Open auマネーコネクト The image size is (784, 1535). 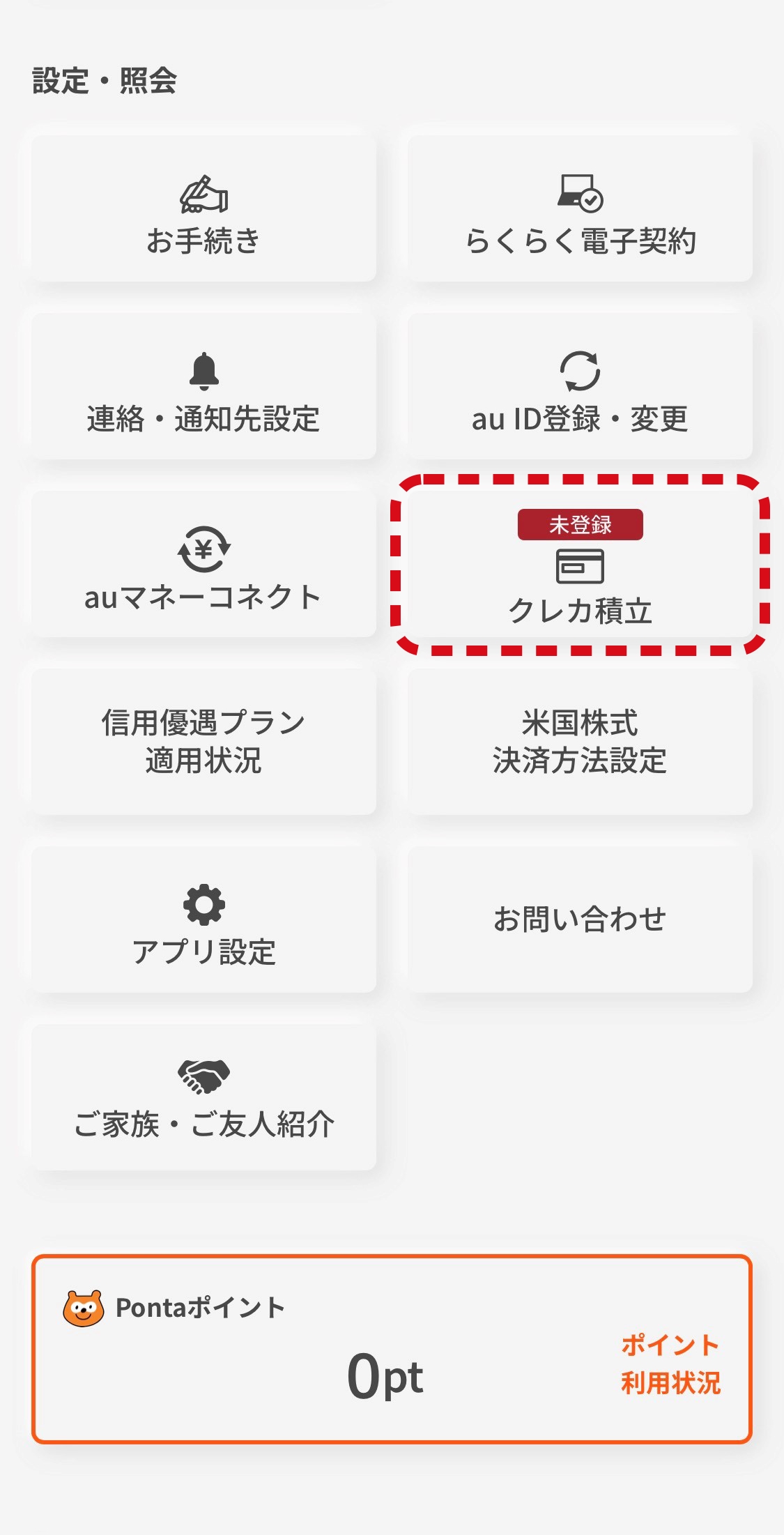(x=203, y=565)
